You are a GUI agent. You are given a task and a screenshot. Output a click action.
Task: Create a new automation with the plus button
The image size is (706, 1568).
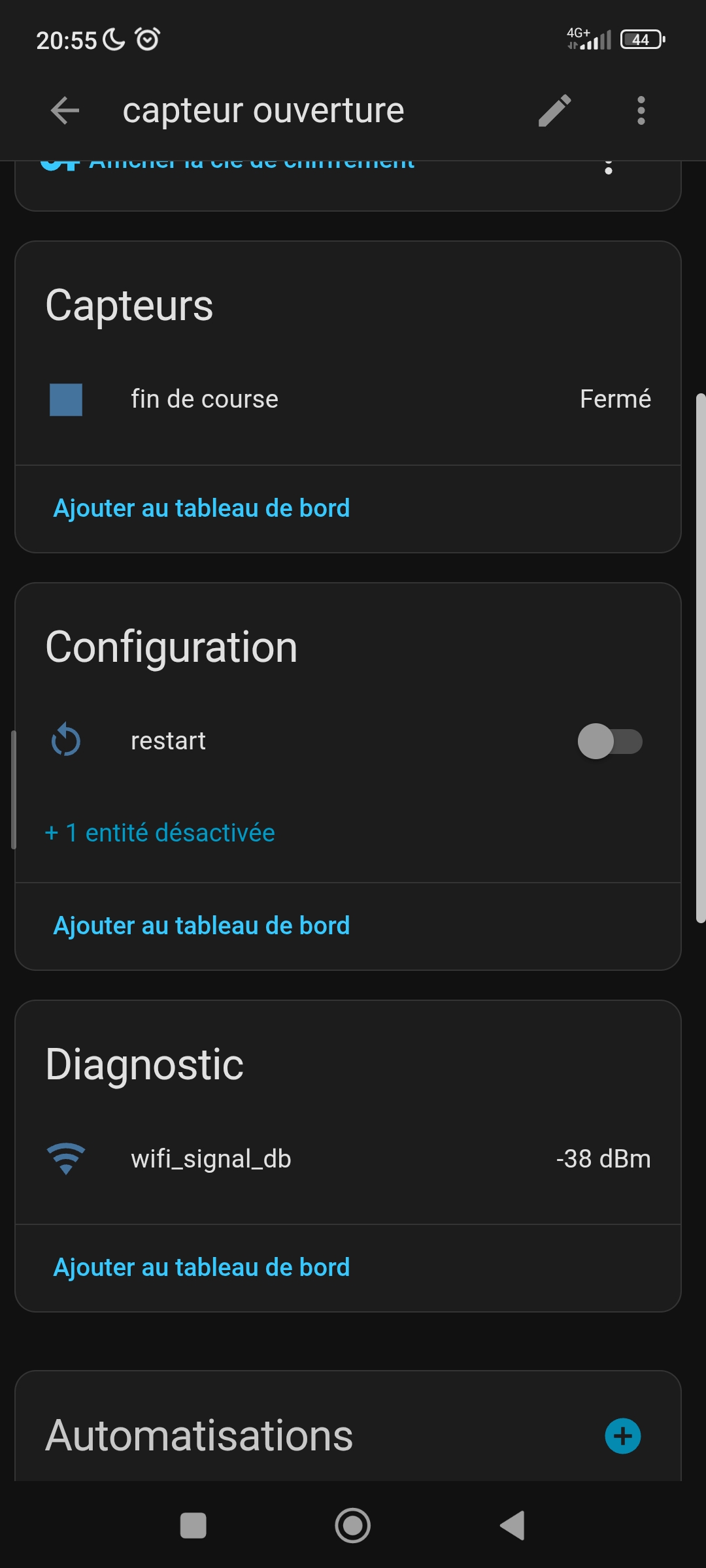622,1436
